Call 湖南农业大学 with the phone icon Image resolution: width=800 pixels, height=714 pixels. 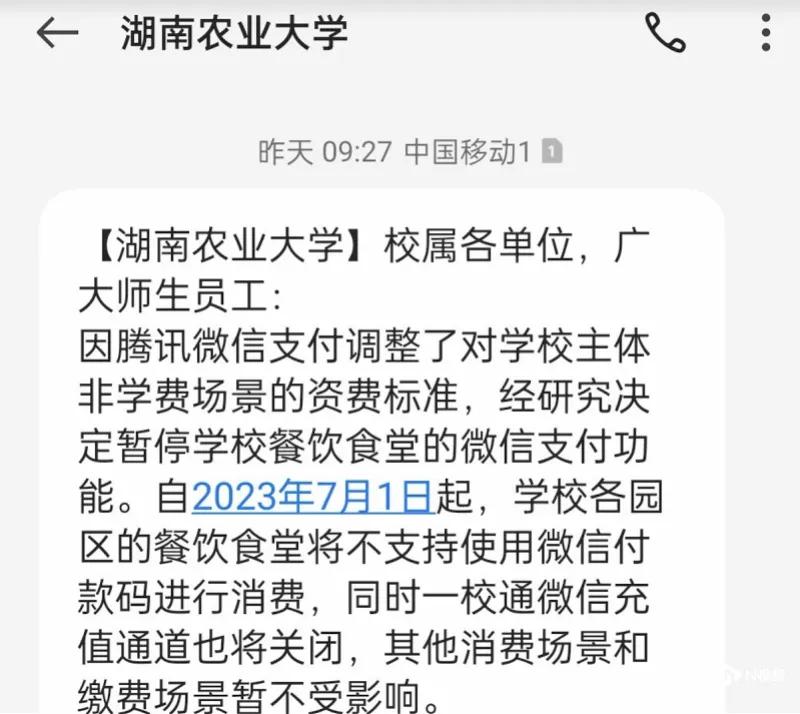coord(666,33)
